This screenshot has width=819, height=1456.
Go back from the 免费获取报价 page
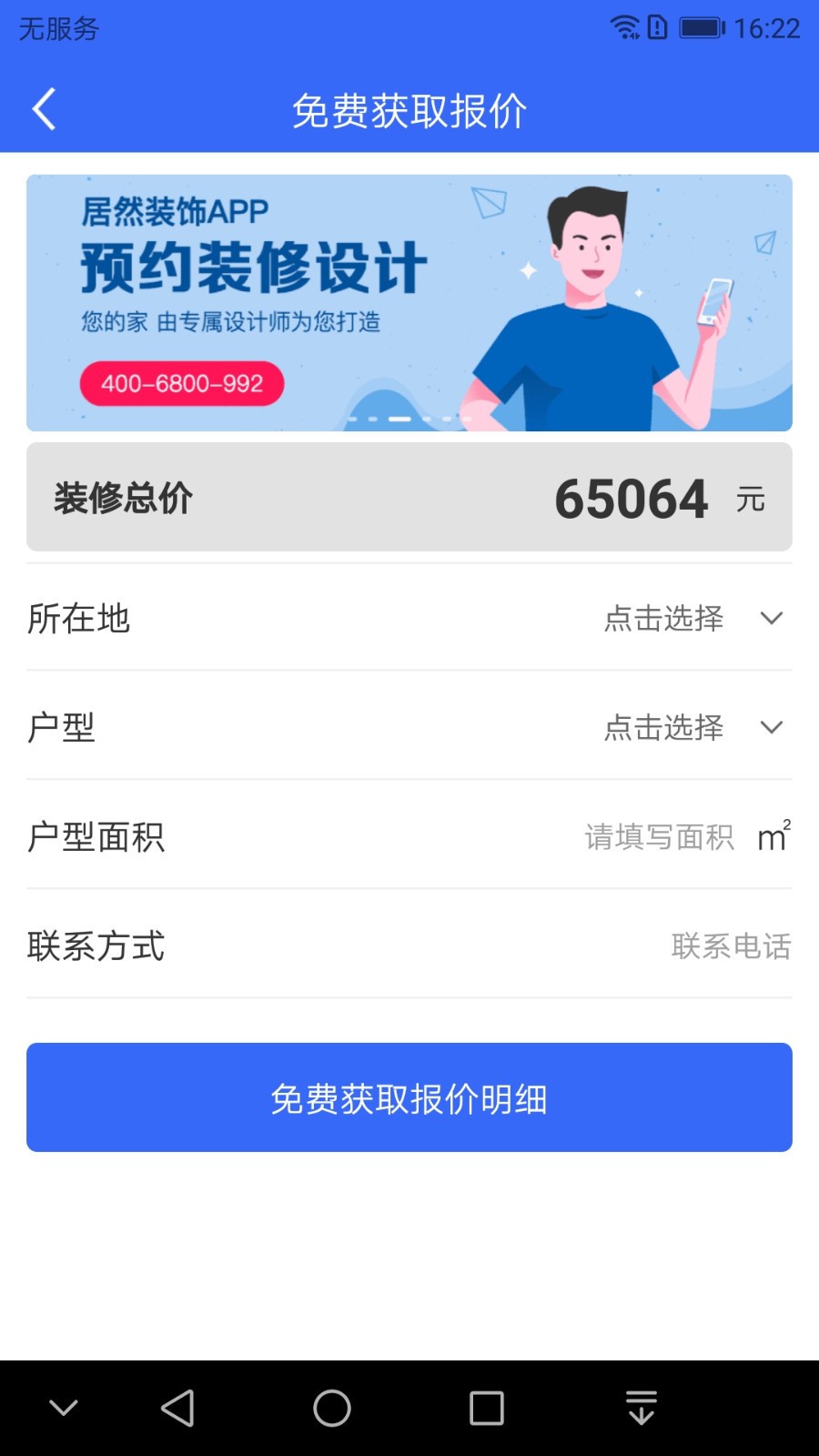[x=44, y=110]
